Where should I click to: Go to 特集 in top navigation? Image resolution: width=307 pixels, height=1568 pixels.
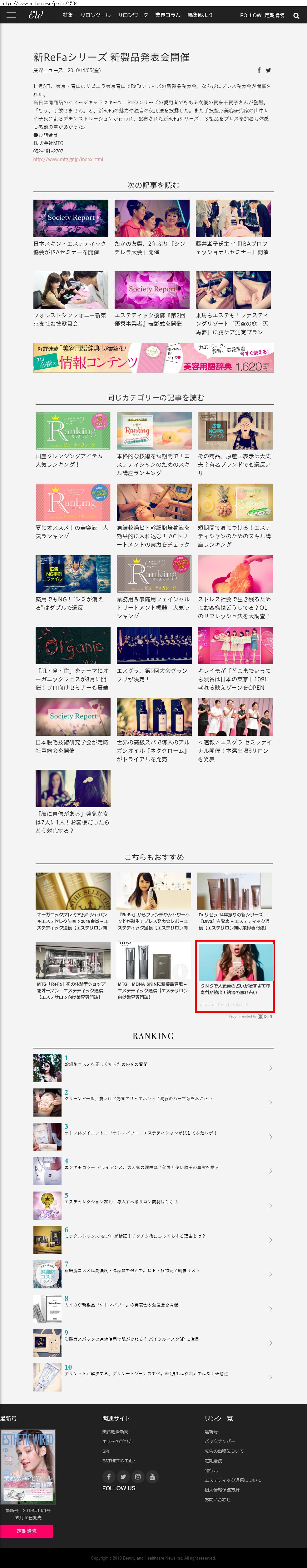pyautogui.click(x=67, y=15)
